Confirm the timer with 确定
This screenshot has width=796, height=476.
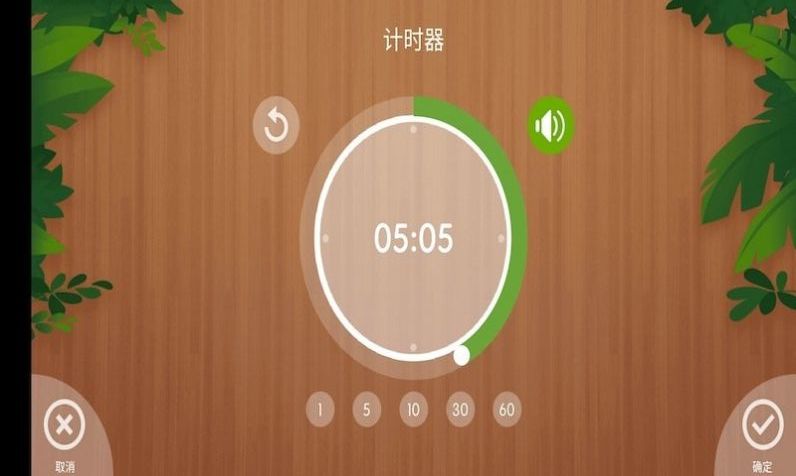point(762,430)
